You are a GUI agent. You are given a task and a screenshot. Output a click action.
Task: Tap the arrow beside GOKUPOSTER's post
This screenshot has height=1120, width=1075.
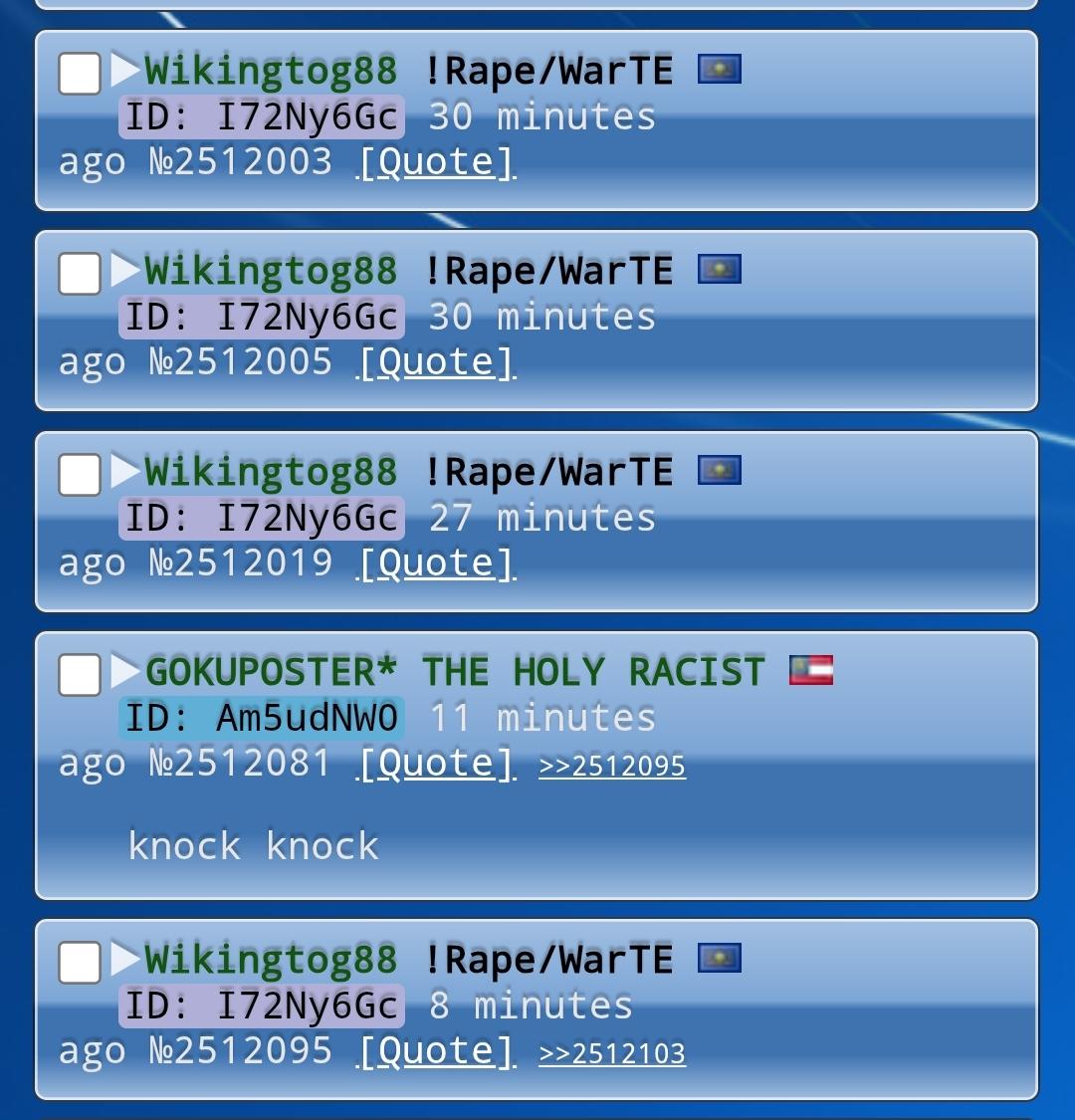click(x=125, y=671)
